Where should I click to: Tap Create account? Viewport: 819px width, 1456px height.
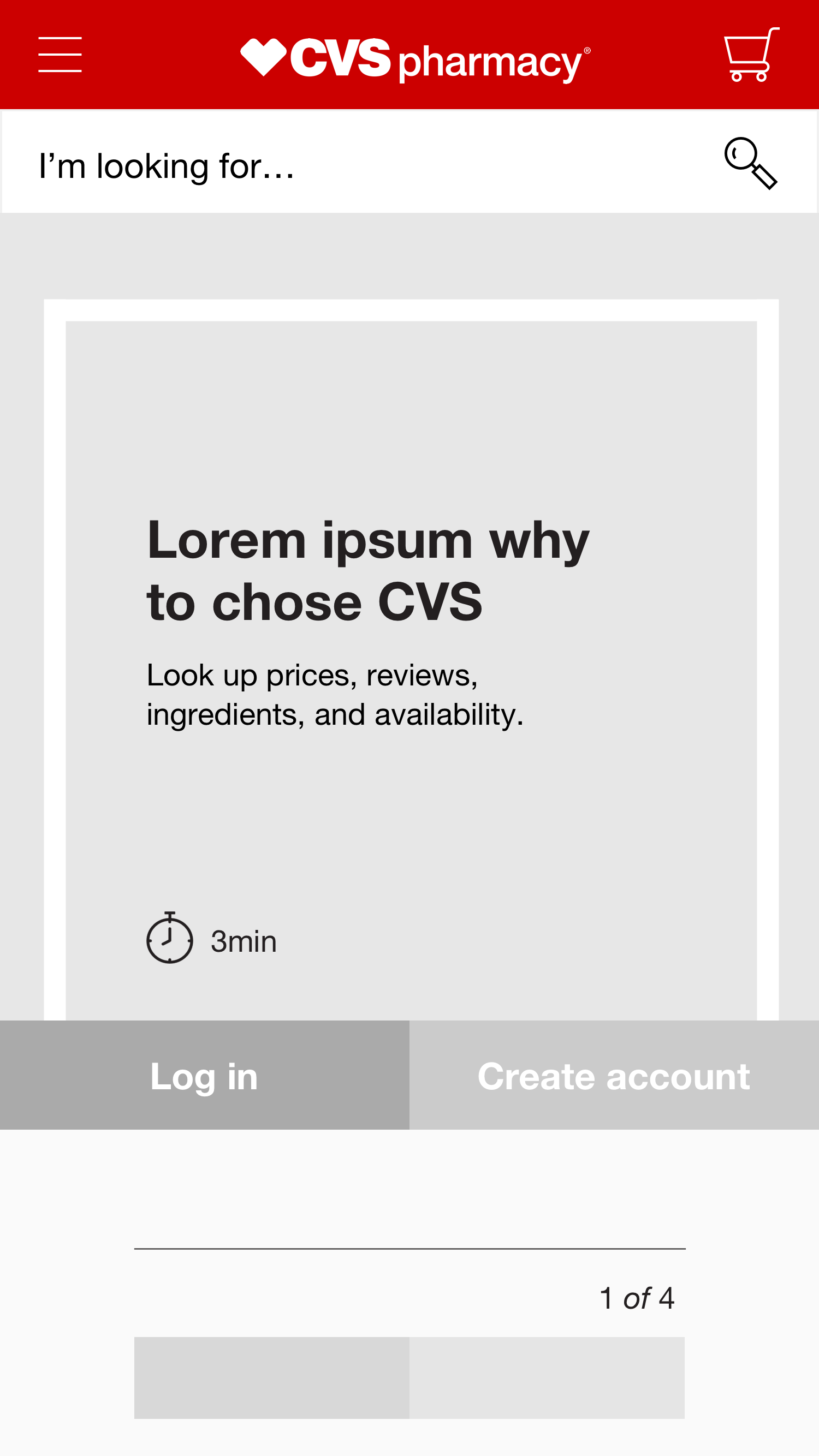(614, 1076)
